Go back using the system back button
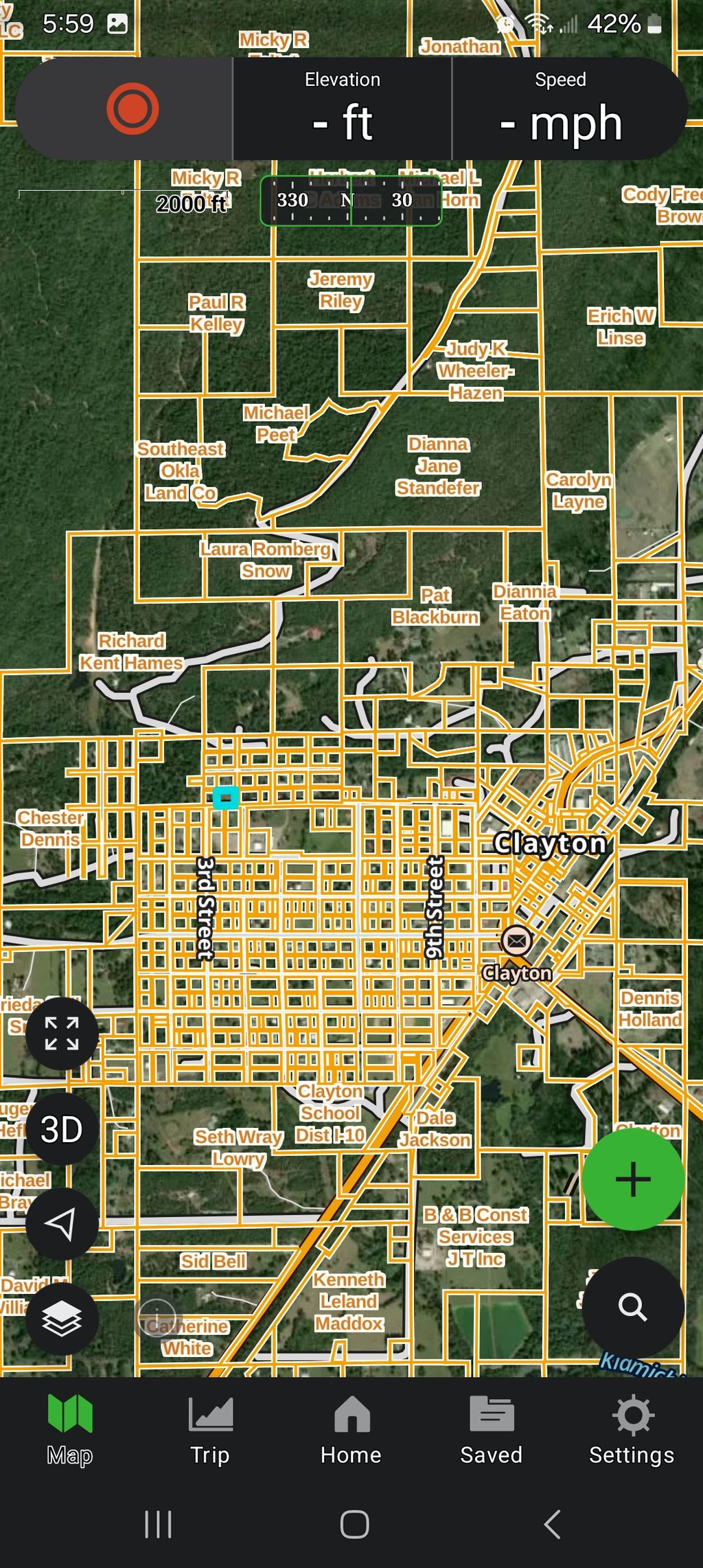703x1568 pixels. [552, 1525]
